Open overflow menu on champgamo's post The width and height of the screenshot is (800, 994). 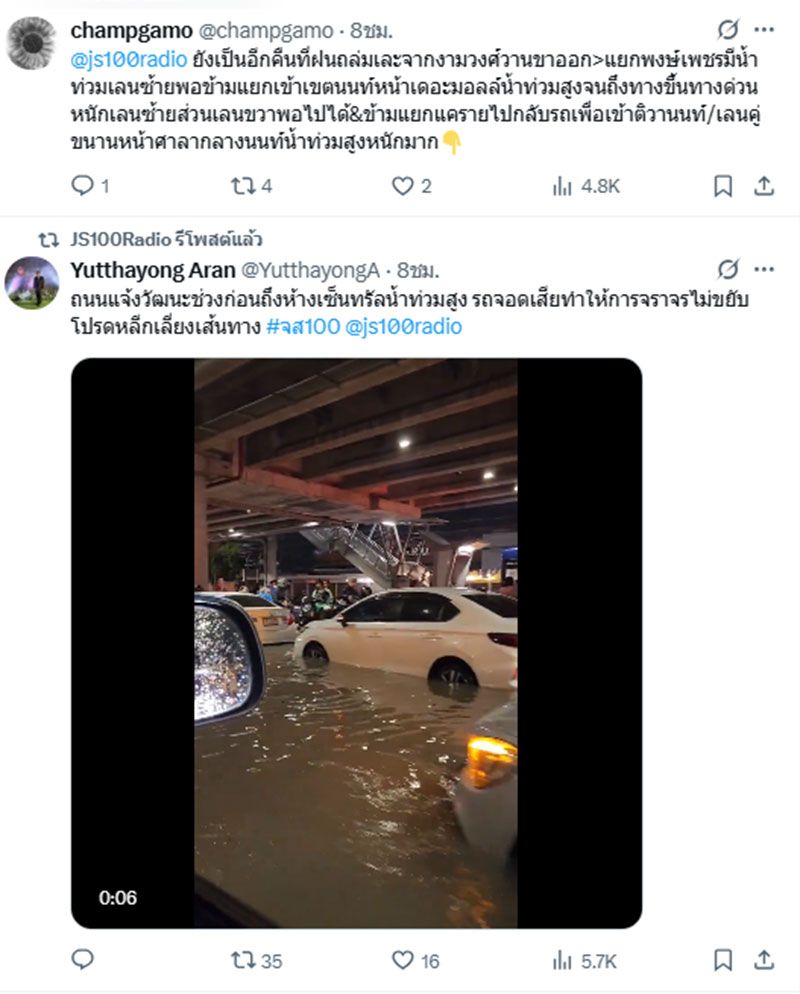(764, 29)
